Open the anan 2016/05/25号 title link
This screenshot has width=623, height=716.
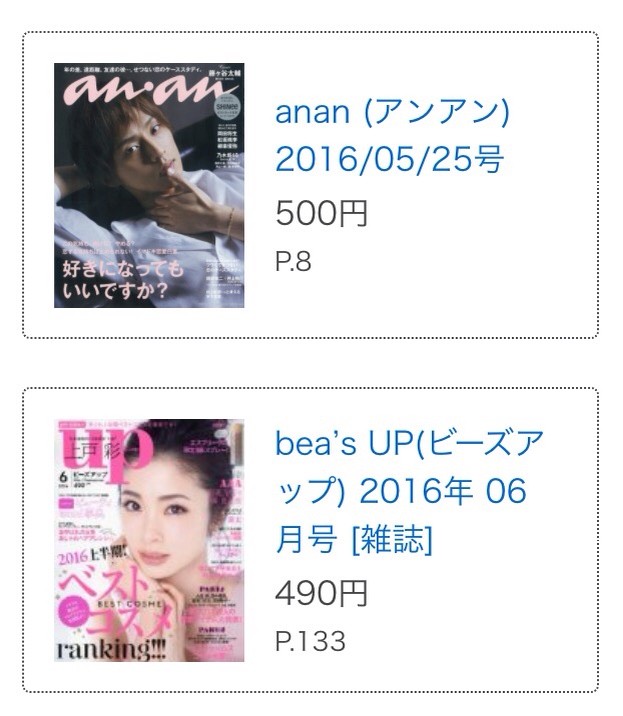click(x=392, y=136)
